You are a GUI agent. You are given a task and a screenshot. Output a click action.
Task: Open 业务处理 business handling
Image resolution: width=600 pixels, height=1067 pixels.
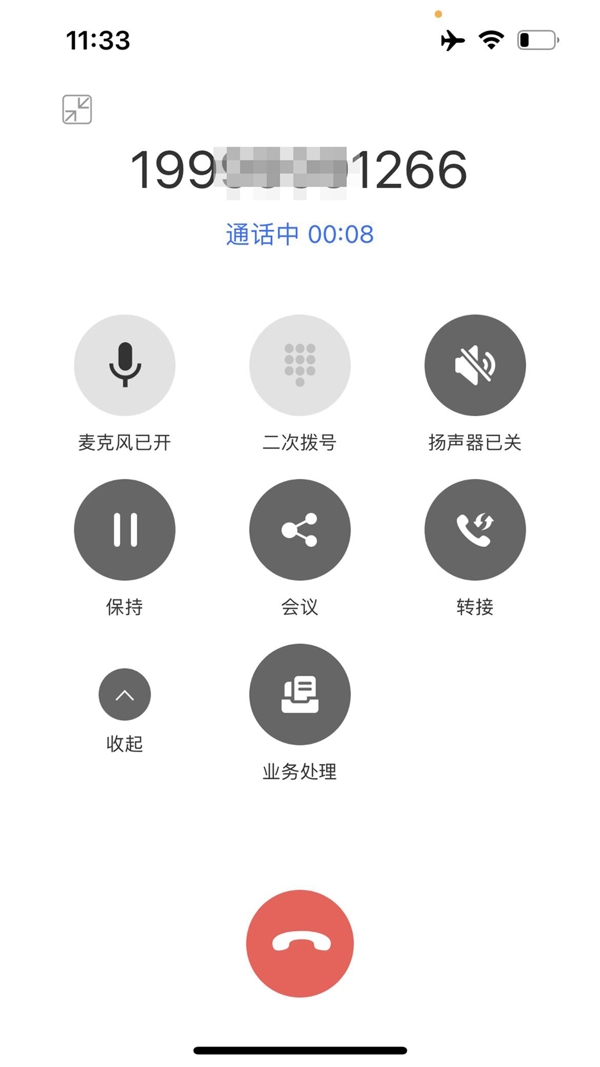(x=300, y=695)
